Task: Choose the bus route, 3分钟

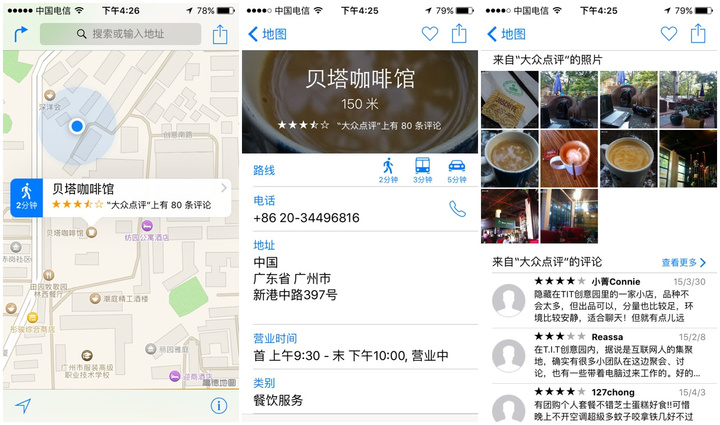Action: click(x=423, y=170)
